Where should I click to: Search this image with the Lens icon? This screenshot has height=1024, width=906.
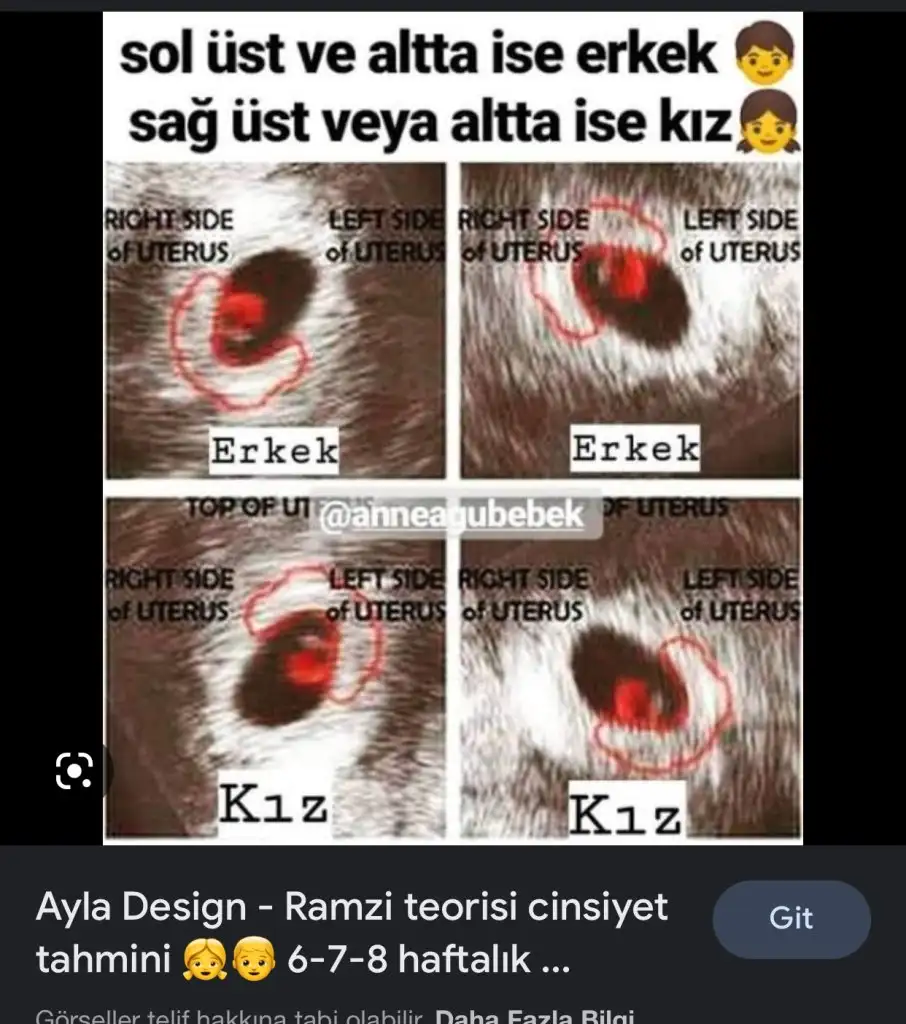click(x=74, y=770)
